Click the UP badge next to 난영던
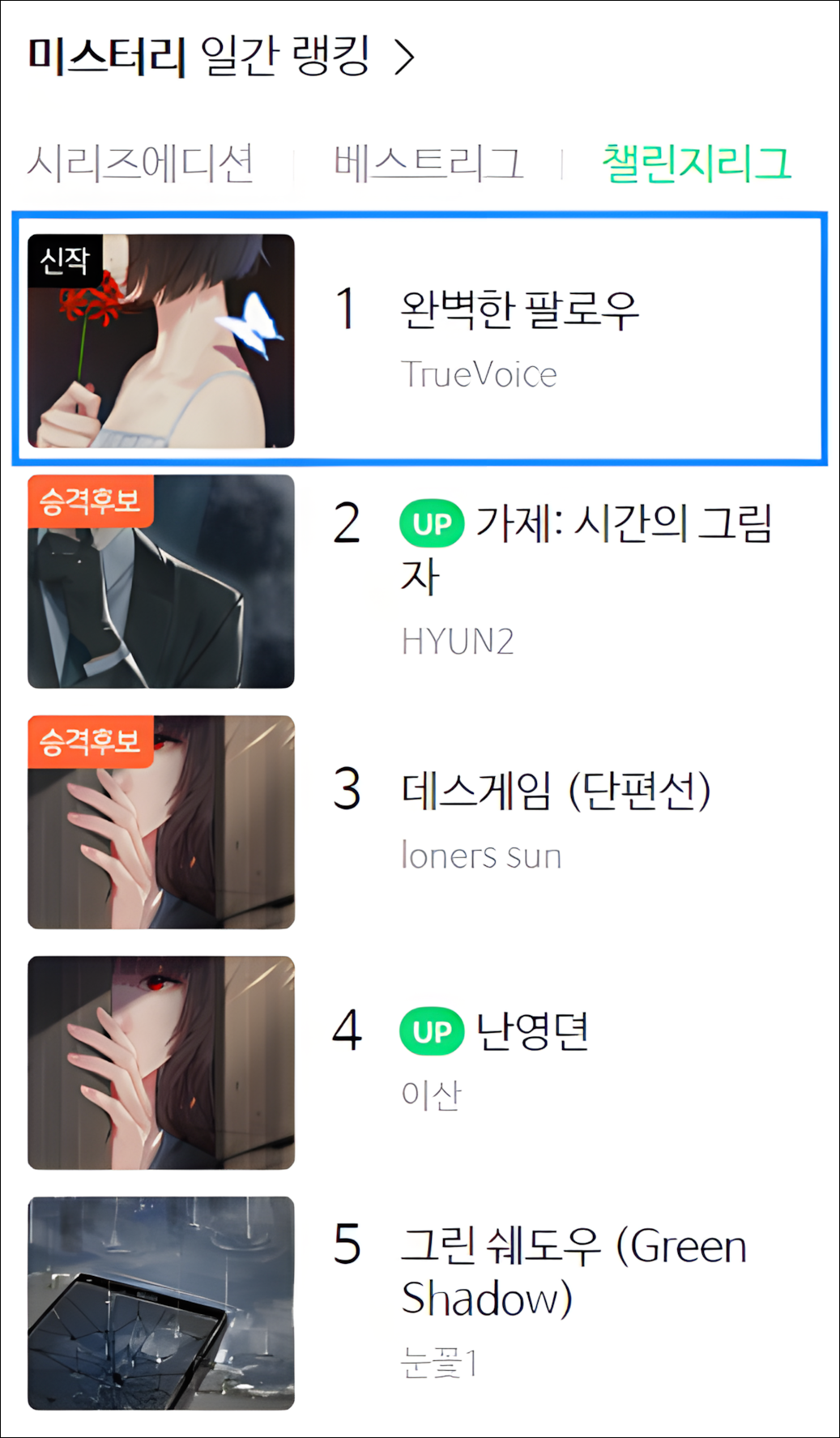This screenshot has width=840, height=1438. [x=431, y=1032]
